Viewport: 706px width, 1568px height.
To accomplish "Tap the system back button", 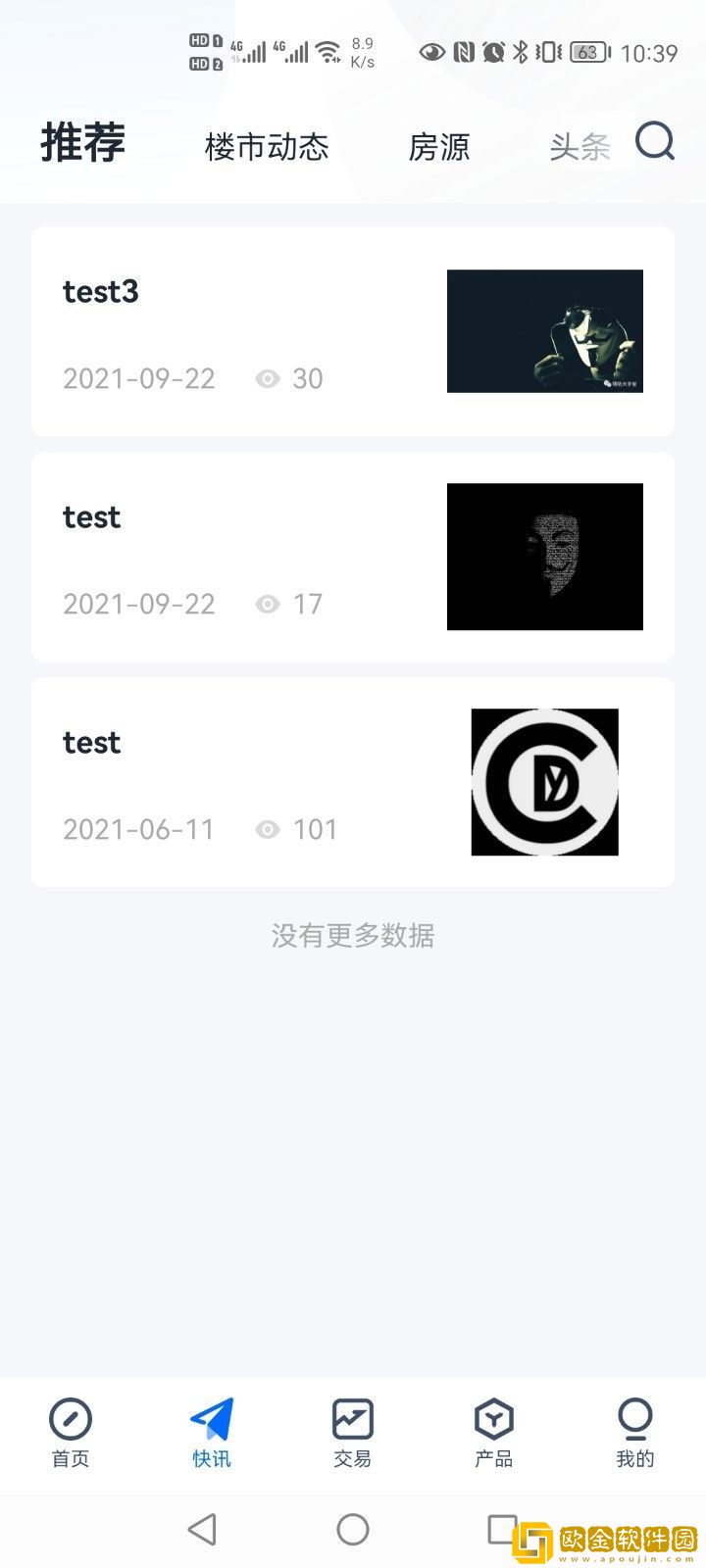I will (x=202, y=1529).
